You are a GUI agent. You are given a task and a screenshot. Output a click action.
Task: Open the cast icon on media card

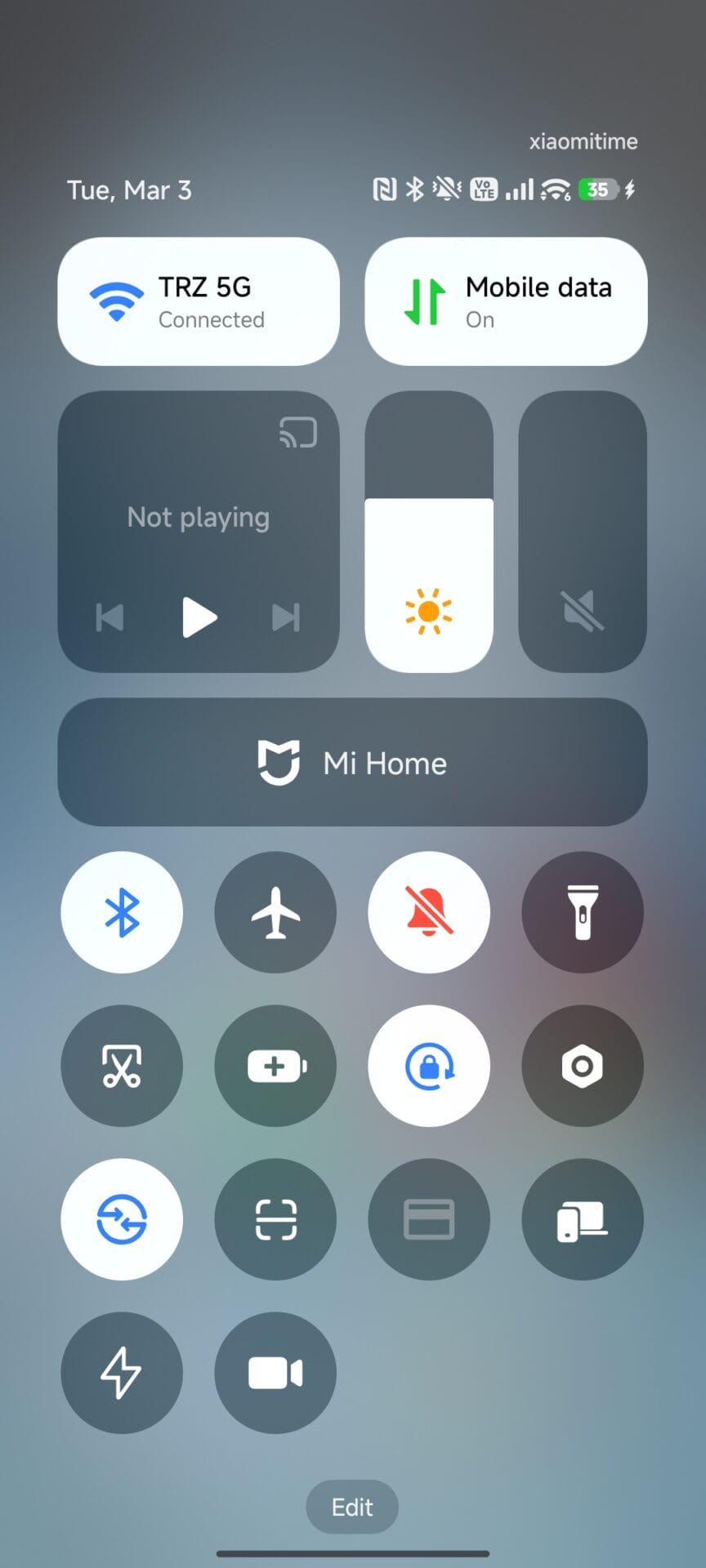298,432
